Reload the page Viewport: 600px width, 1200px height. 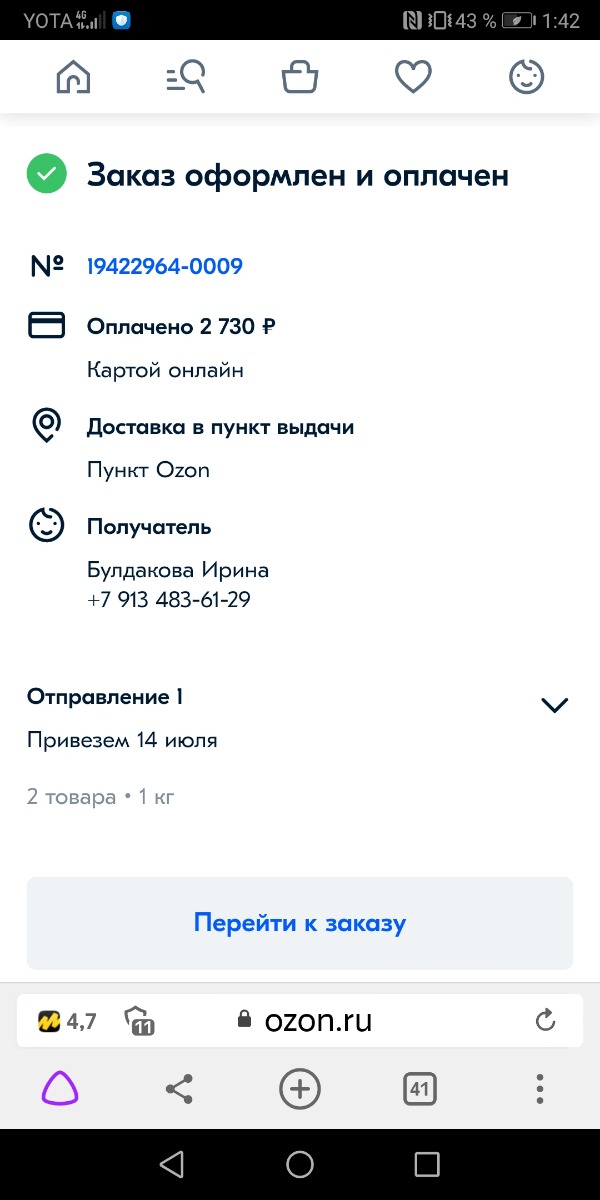(545, 1020)
